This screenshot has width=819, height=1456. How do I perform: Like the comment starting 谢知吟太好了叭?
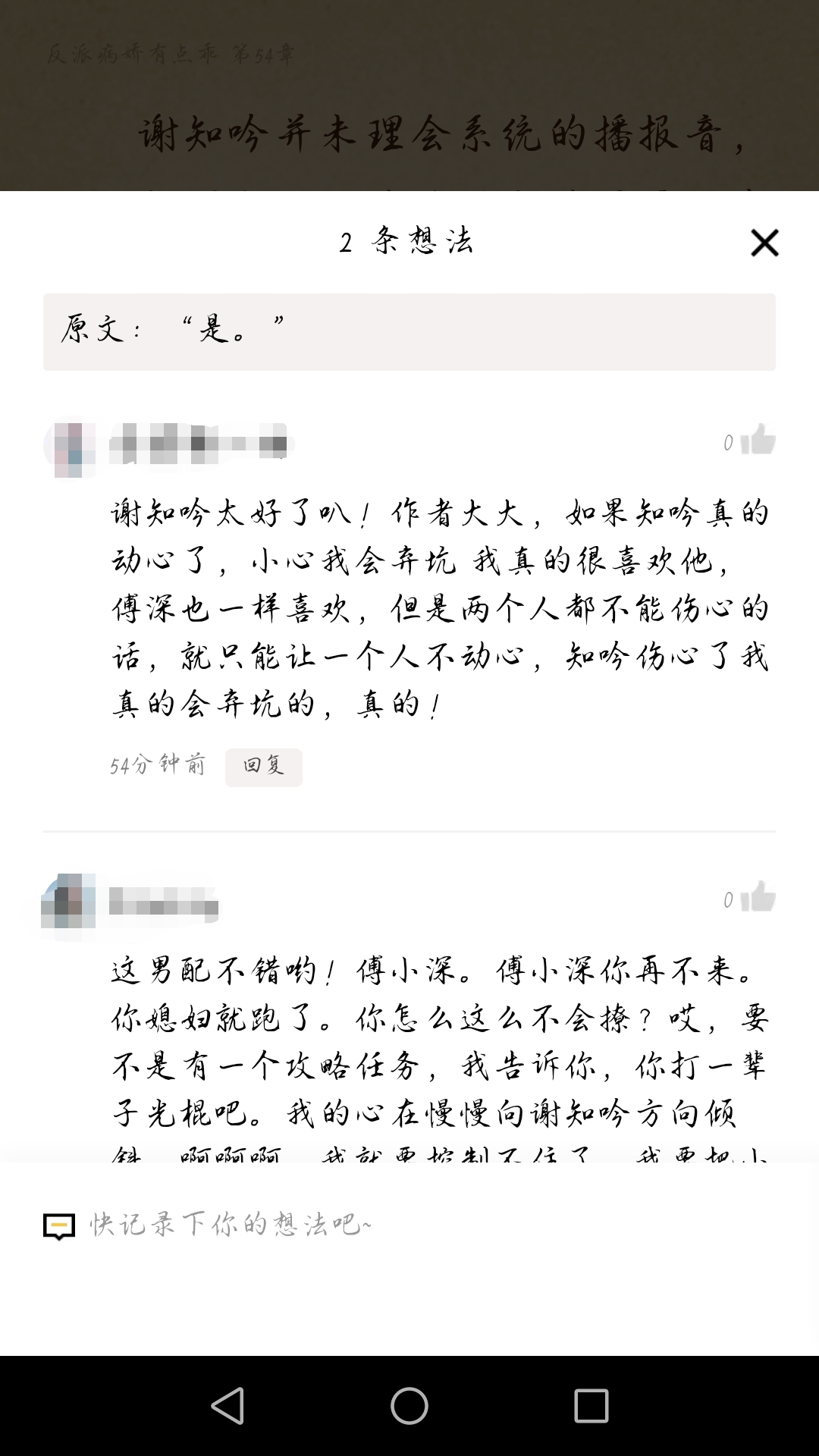click(757, 441)
